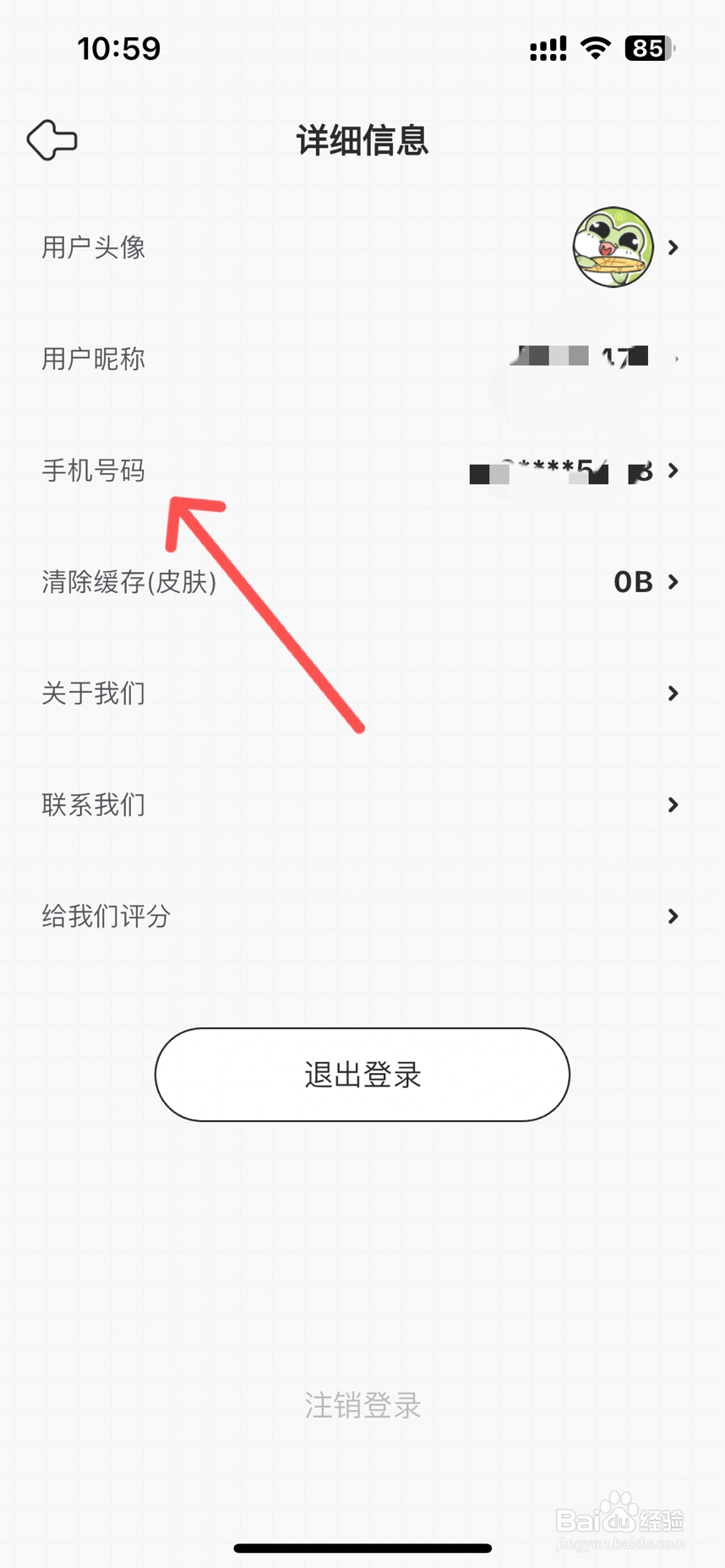The height and width of the screenshot is (1568, 725).
Task: Expand the 关于我们 about section
Action: click(362, 693)
